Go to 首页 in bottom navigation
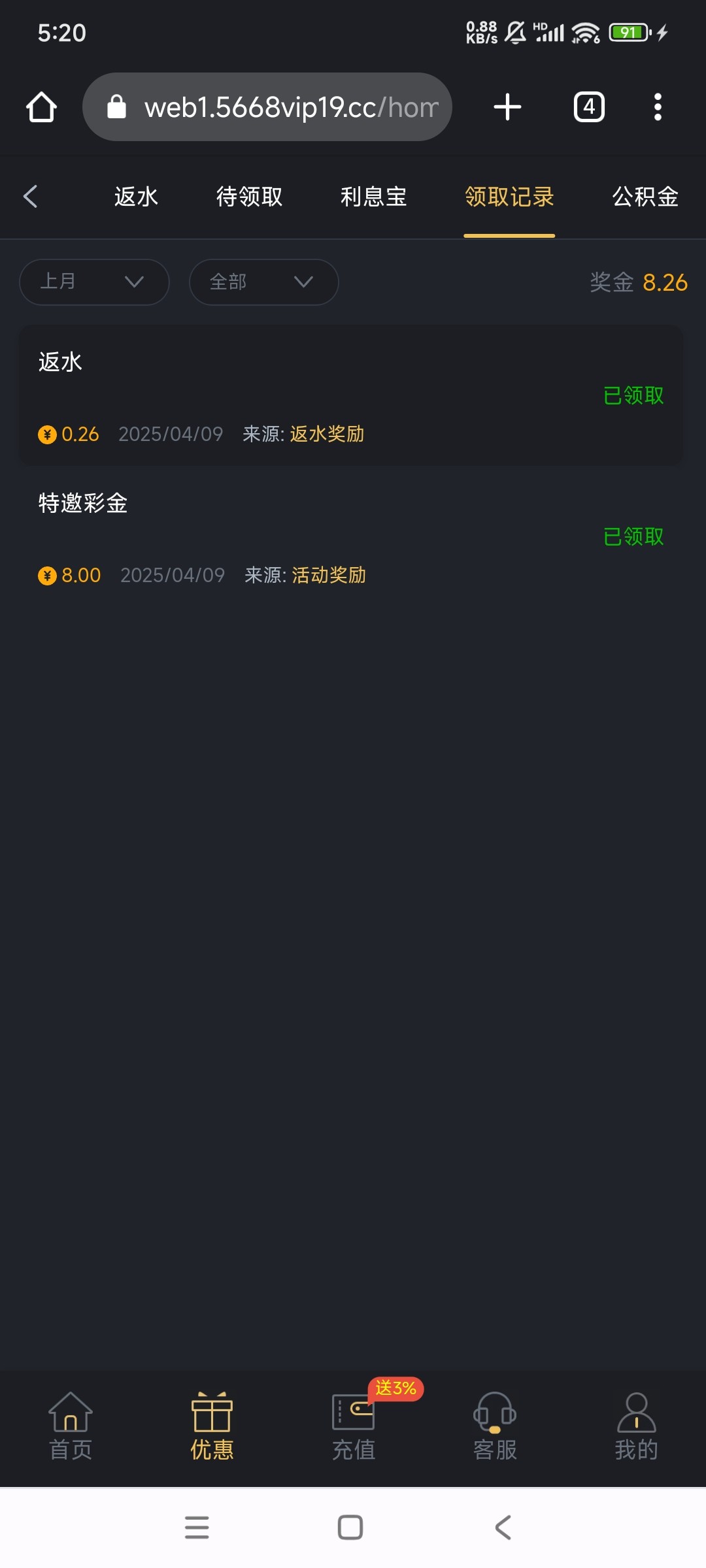Viewport: 706px width, 1568px height. click(x=71, y=1426)
